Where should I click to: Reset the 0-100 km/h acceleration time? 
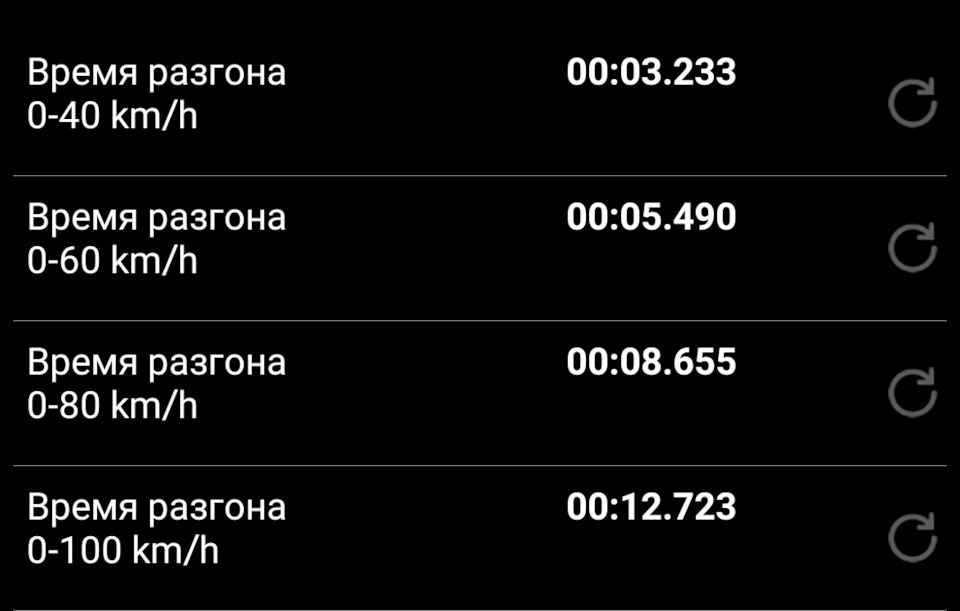pos(912,538)
